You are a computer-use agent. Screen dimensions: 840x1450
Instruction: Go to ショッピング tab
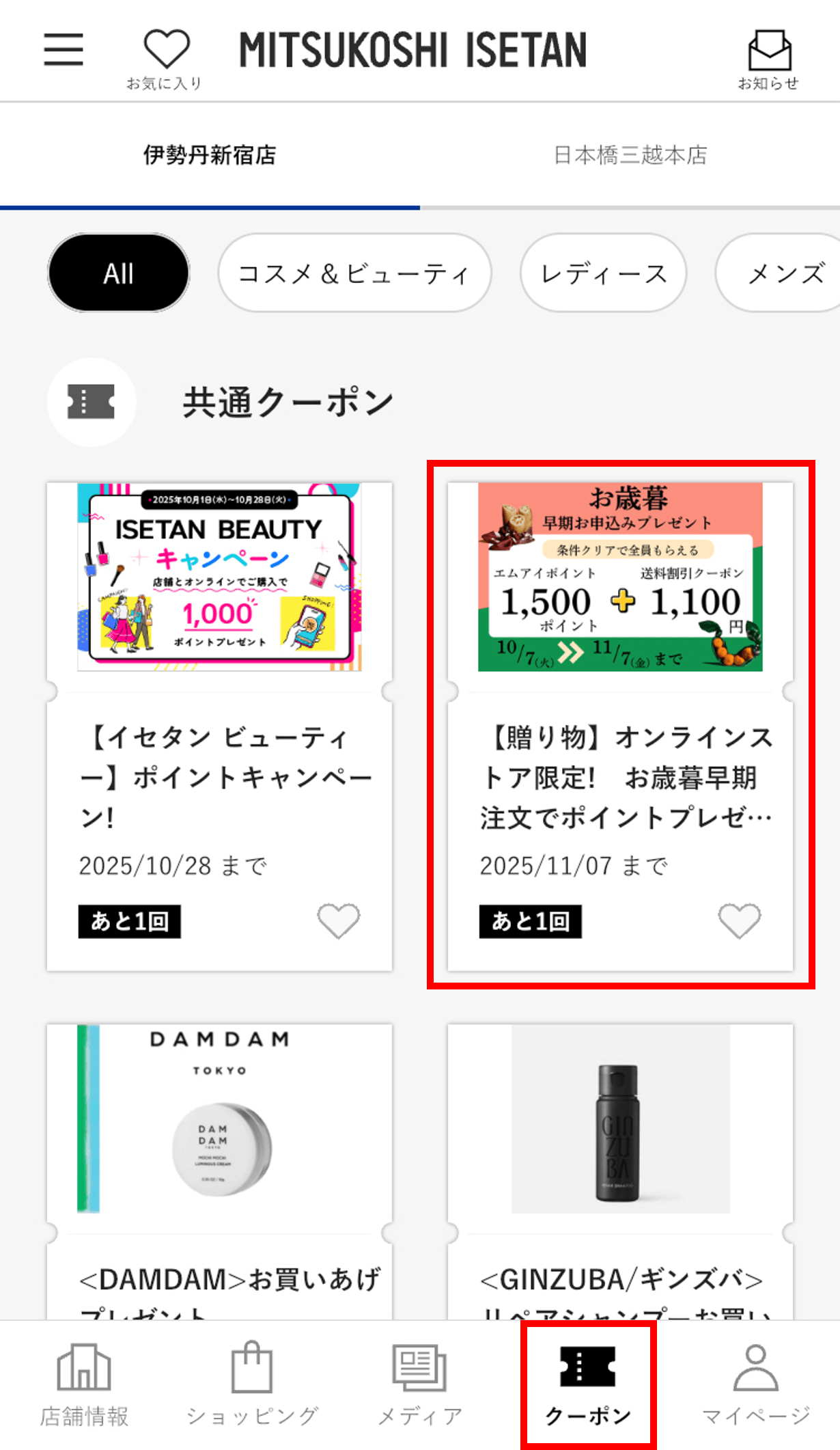coord(252,1384)
